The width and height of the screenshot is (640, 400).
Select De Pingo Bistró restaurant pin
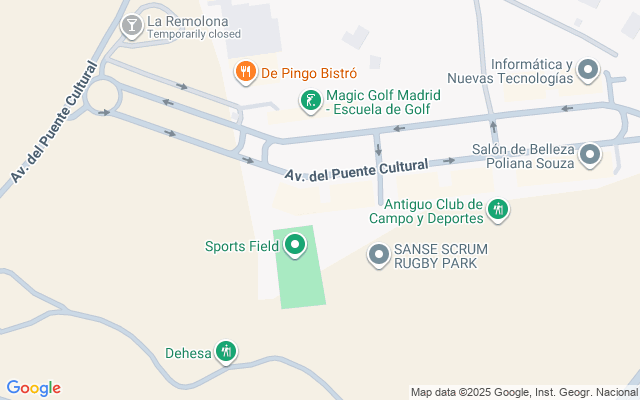pyautogui.click(x=245, y=72)
